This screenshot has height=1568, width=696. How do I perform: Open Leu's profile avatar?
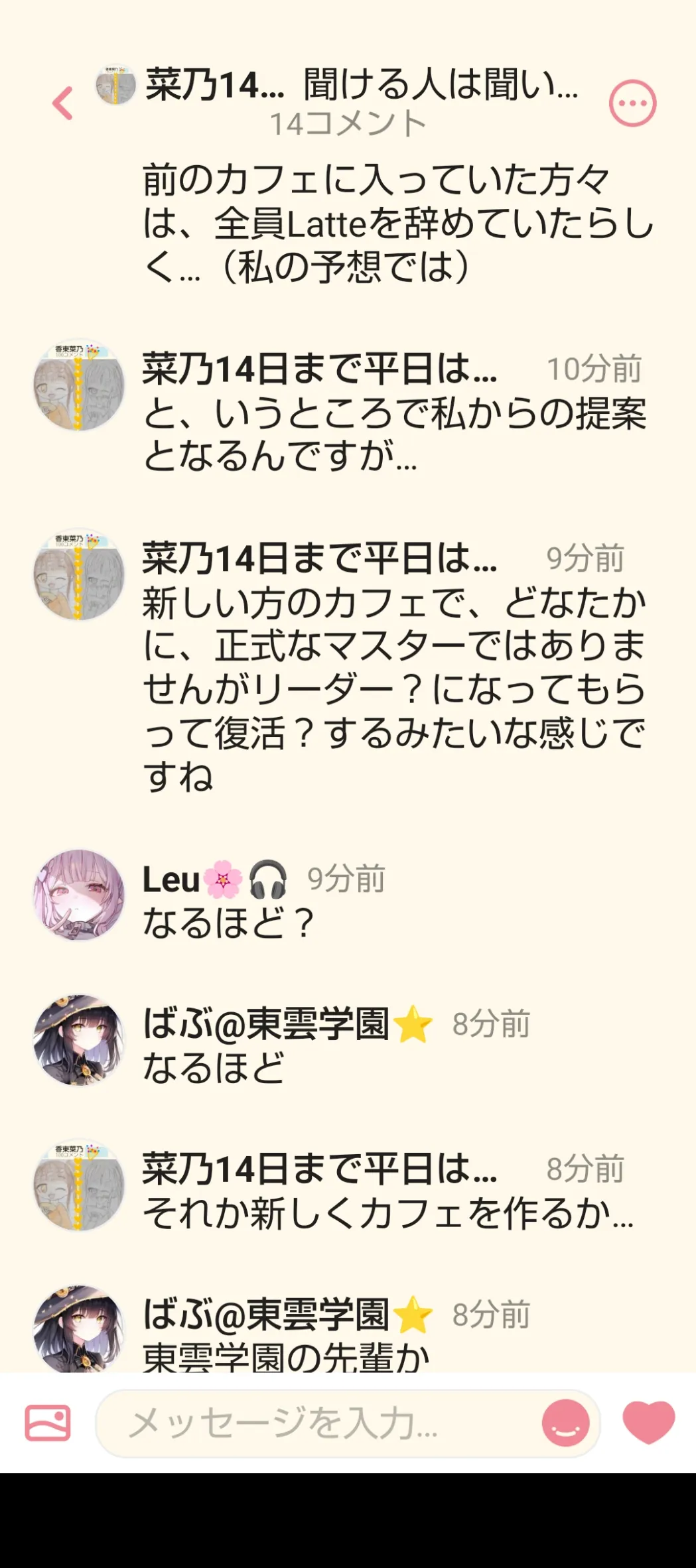[x=79, y=895]
